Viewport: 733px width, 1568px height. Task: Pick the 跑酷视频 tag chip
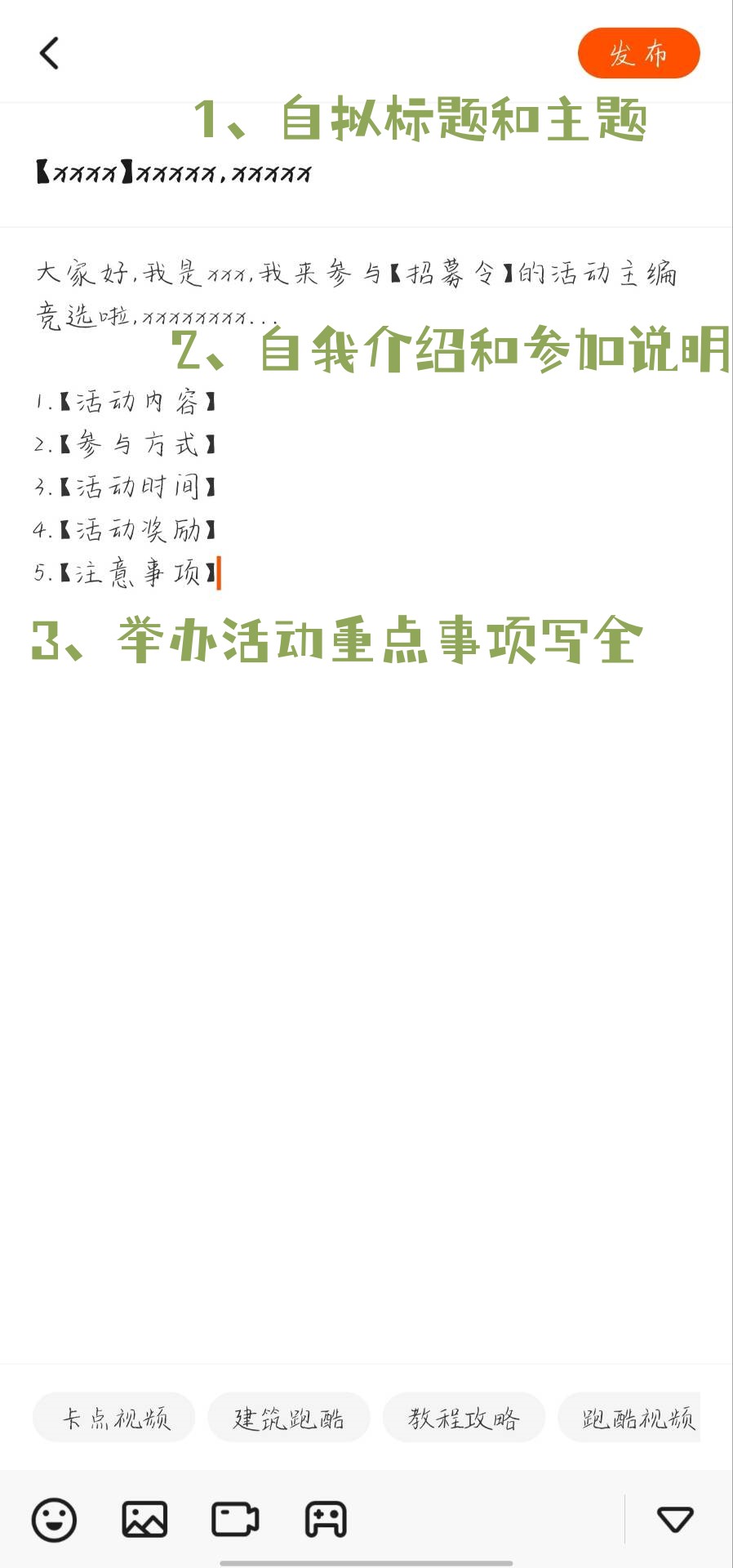point(633,1418)
